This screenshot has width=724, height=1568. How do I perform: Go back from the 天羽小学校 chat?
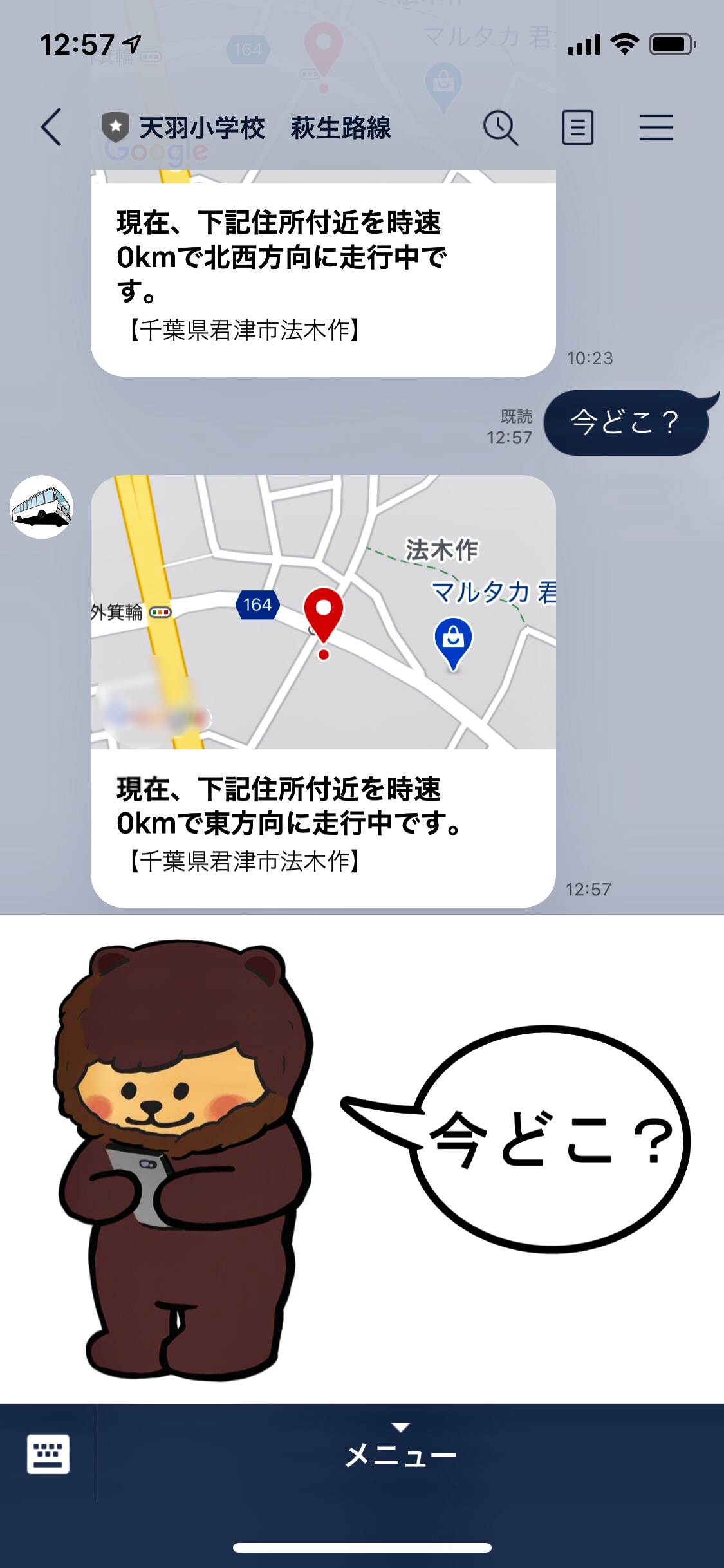[51, 127]
